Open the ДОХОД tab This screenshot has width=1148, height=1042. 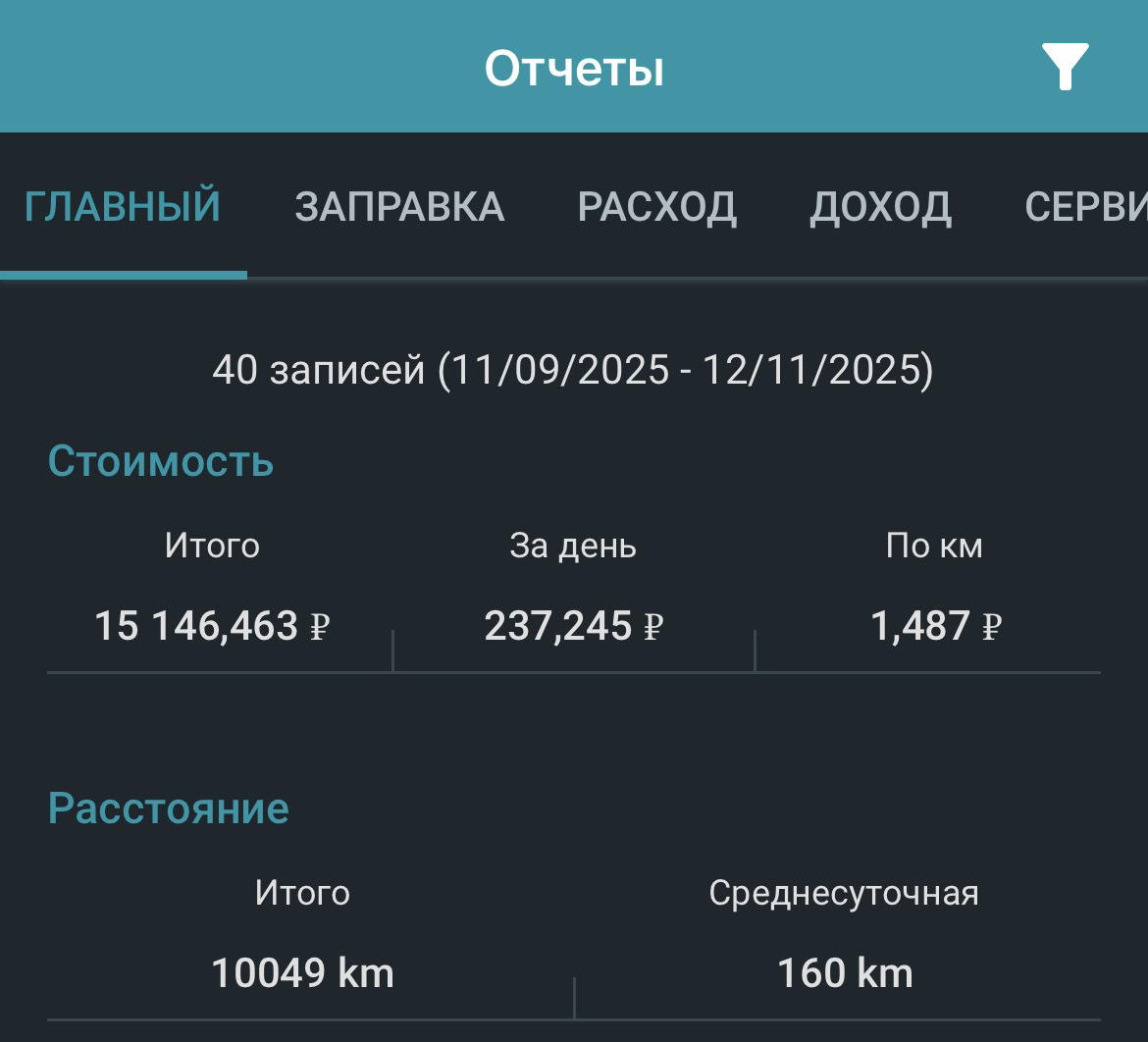coord(880,207)
